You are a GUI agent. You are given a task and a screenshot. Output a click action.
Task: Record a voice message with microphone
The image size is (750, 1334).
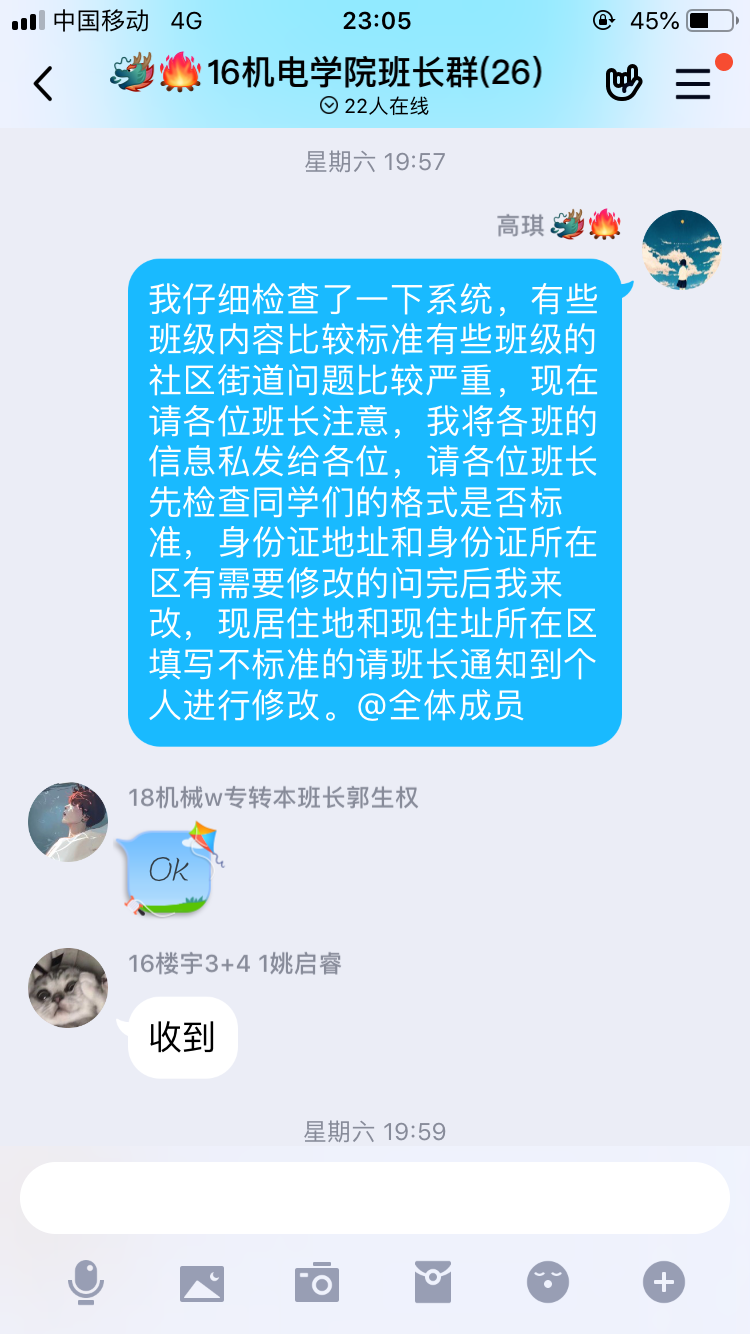(86, 1282)
